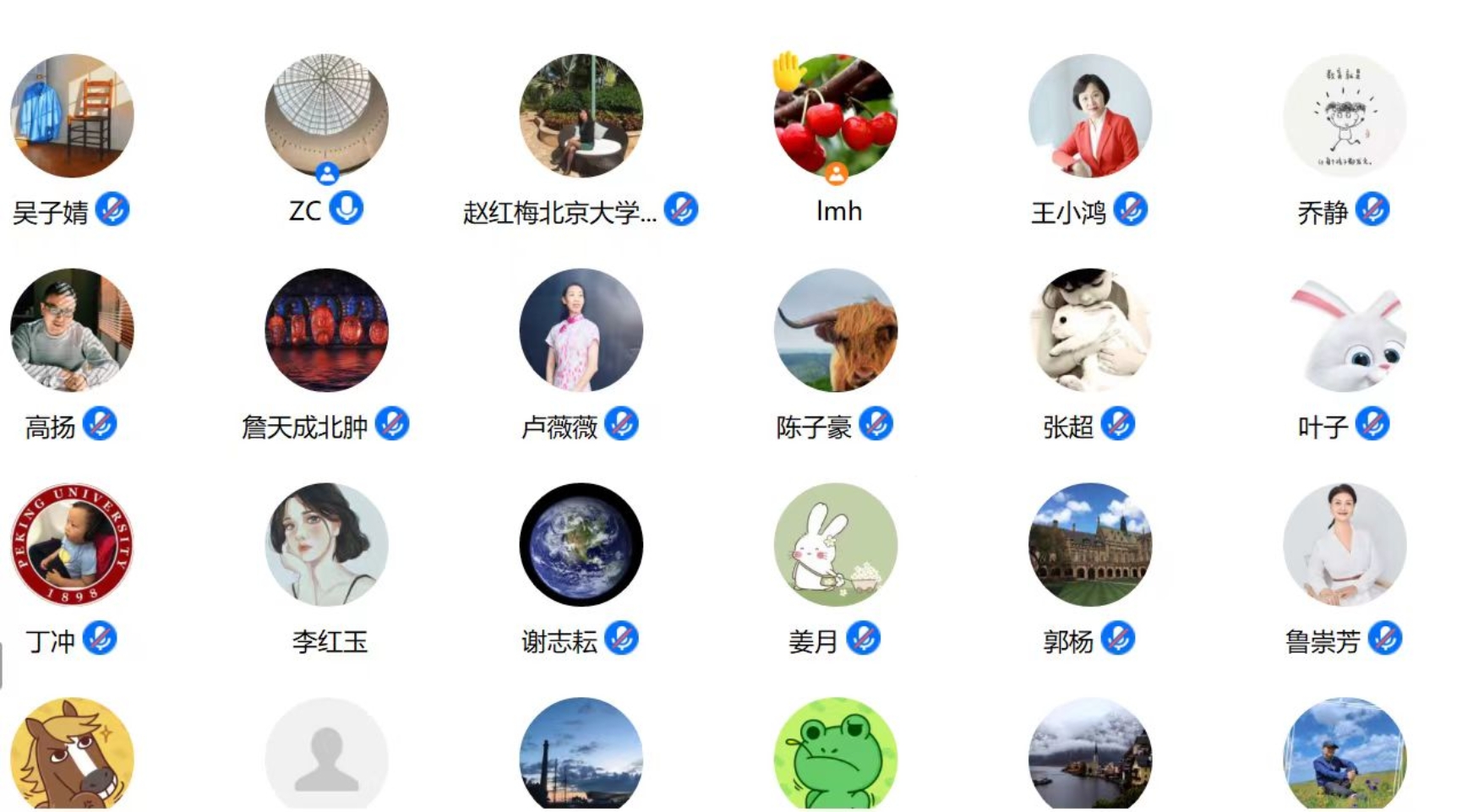The width and height of the screenshot is (1462, 812).
Task: Open participant 吴子婧's avatar
Action: pos(72,116)
